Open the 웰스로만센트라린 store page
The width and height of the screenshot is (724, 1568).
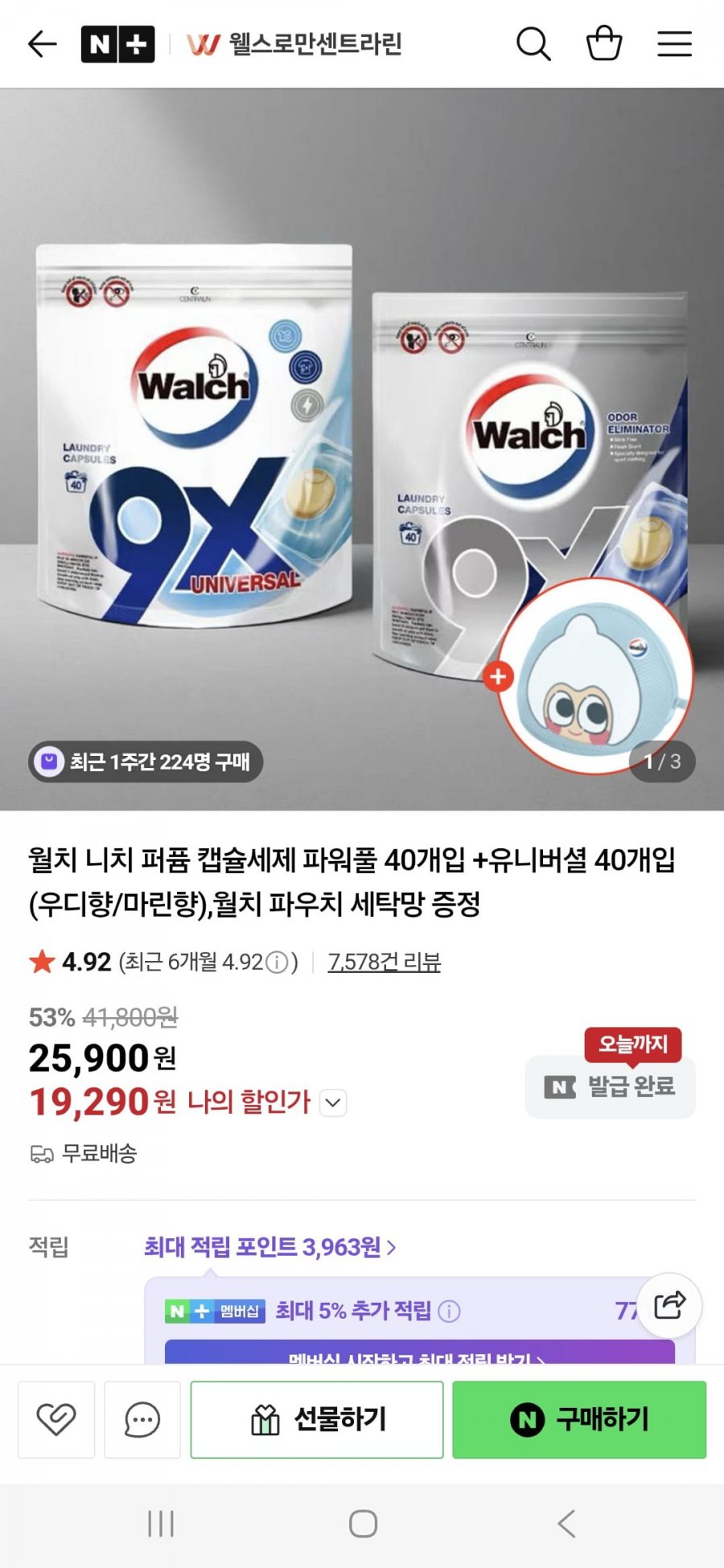click(x=294, y=43)
